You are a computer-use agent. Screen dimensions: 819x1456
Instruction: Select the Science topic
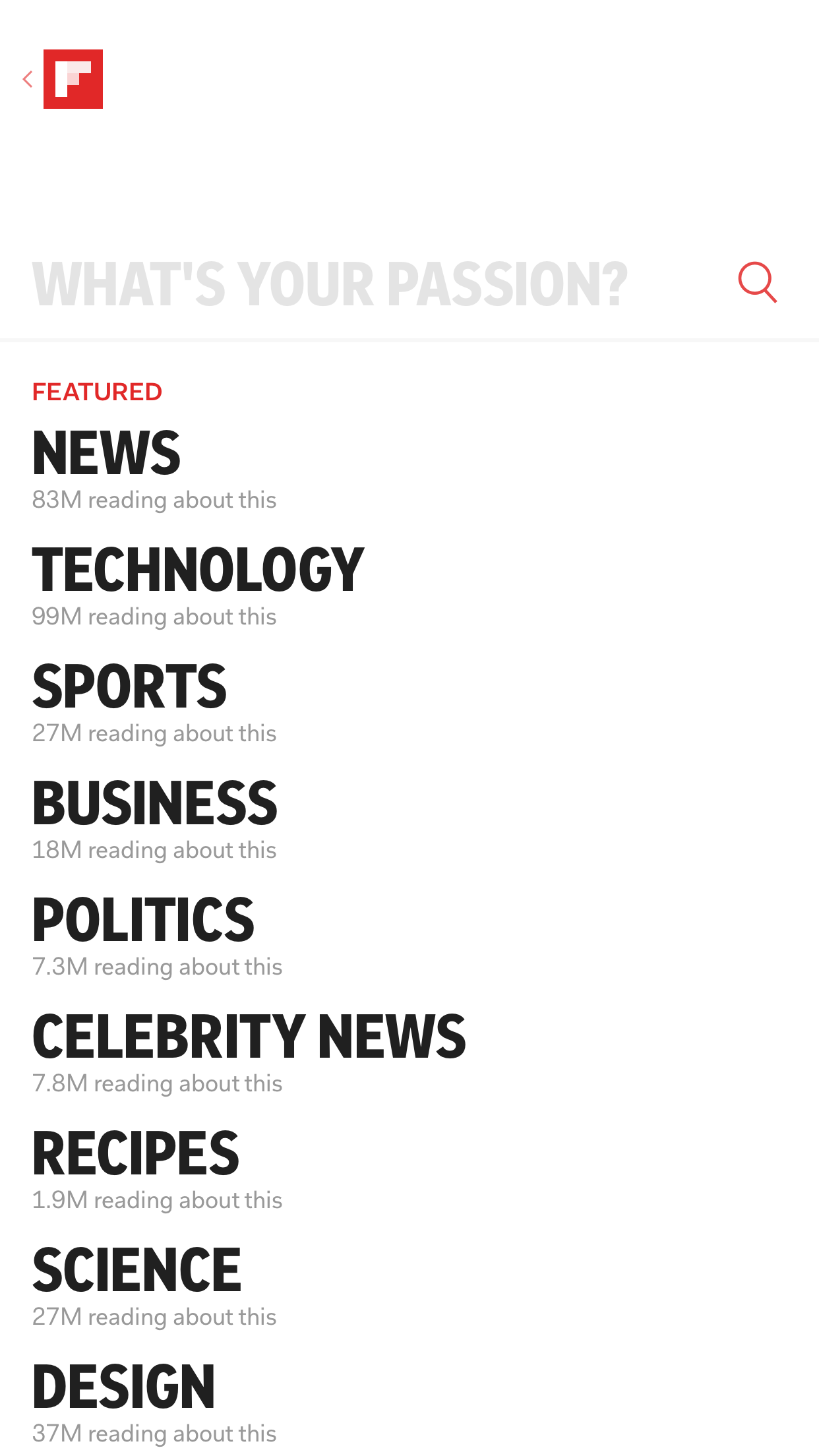pyautogui.click(x=137, y=1271)
